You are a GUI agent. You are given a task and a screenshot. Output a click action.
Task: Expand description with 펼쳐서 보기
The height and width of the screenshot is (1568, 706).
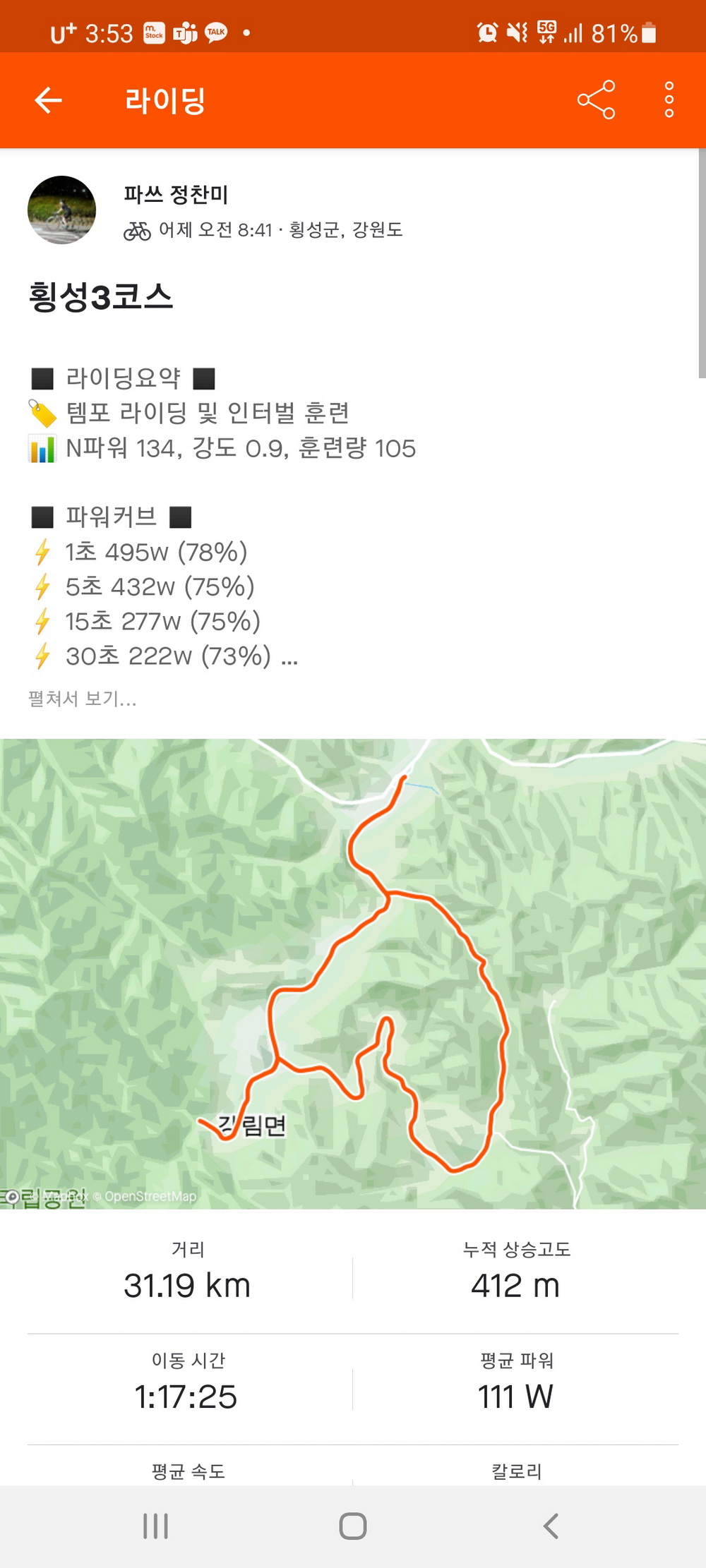[x=82, y=699]
